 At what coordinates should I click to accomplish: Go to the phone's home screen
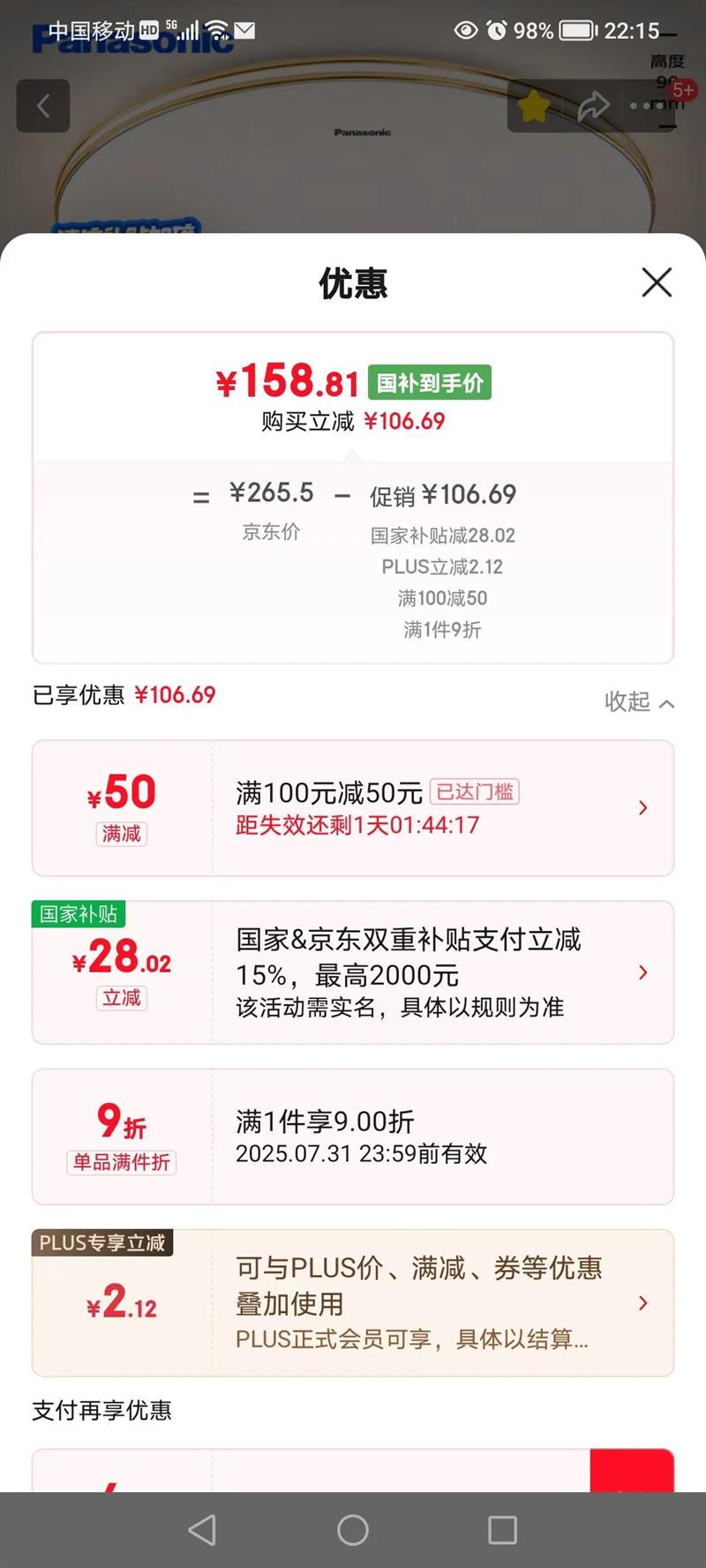[x=353, y=1530]
